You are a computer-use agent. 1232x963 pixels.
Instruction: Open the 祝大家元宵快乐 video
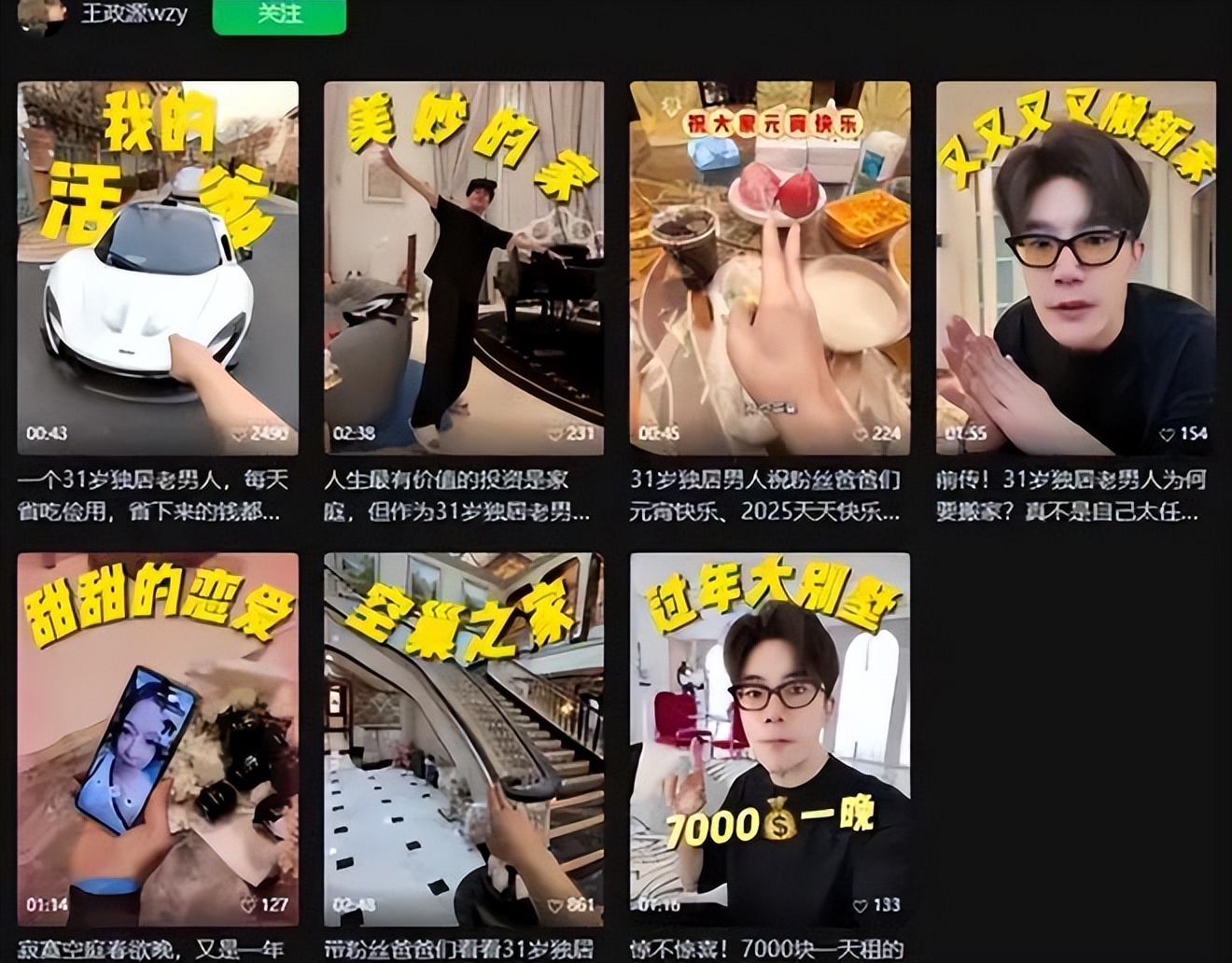pos(770,268)
